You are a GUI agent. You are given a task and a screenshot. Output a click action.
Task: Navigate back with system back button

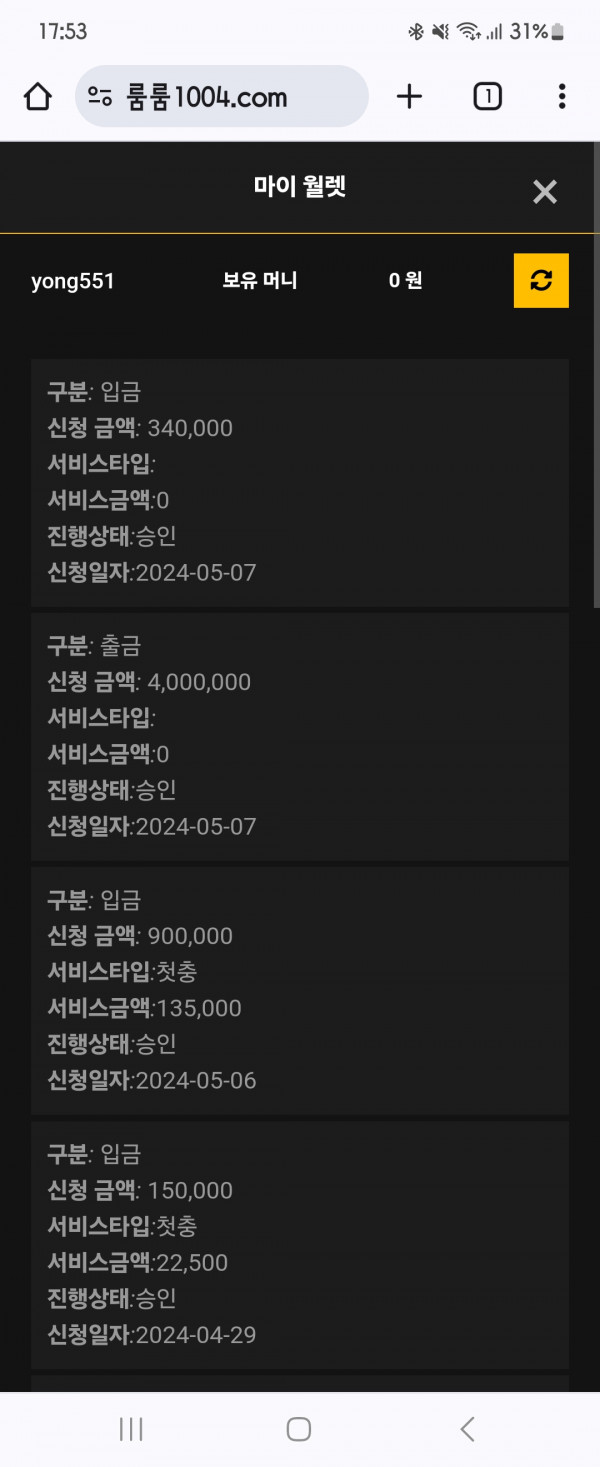click(467, 1429)
